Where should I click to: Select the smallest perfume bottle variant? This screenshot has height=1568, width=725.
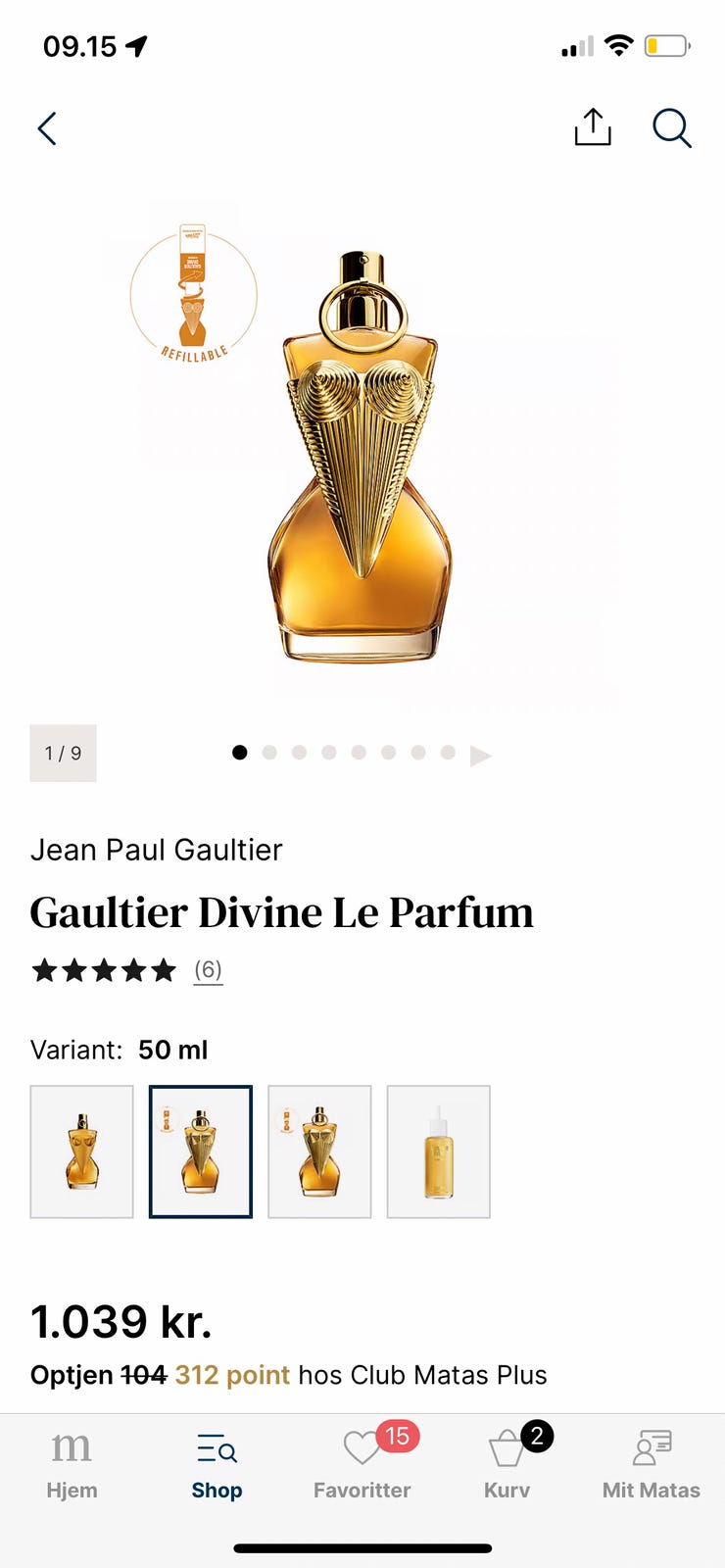pos(81,1151)
